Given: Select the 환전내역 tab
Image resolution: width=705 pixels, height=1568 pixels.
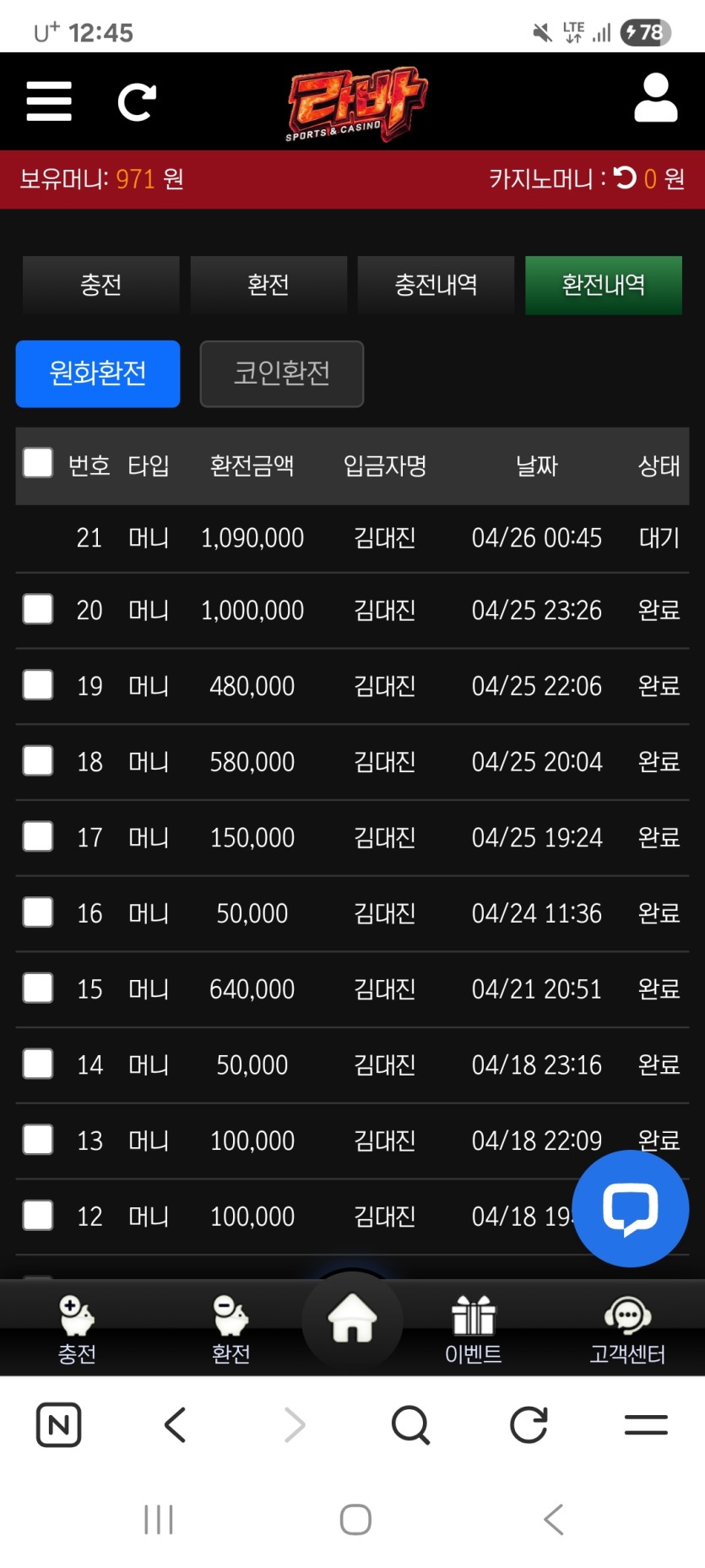Looking at the screenshot, I should coord(603,285).
